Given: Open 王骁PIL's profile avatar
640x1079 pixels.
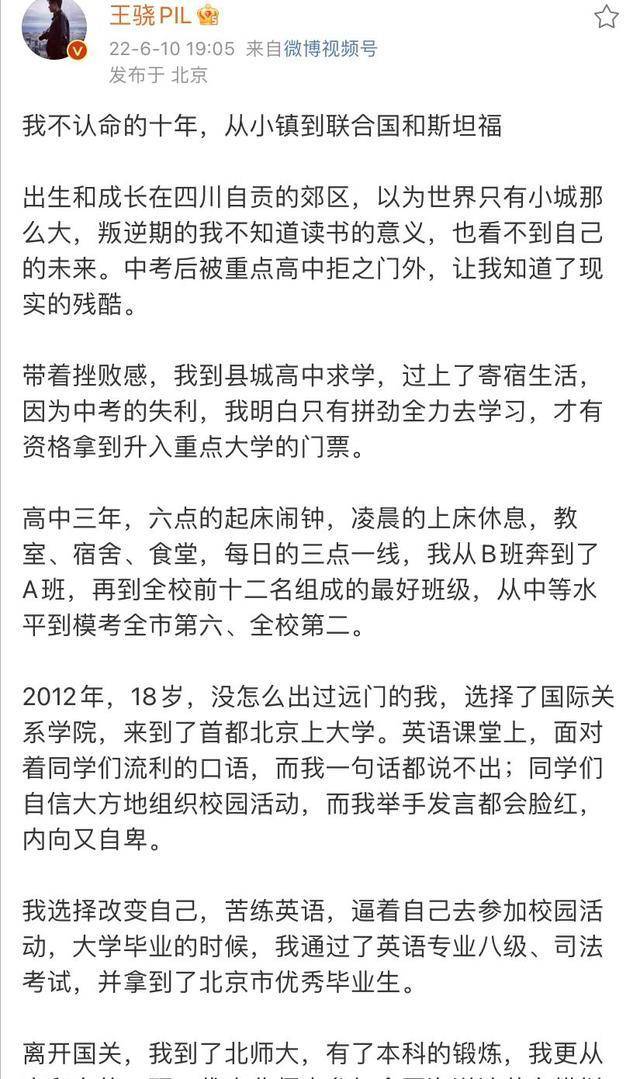Looking at the screenshot, I should coord(55,29).
